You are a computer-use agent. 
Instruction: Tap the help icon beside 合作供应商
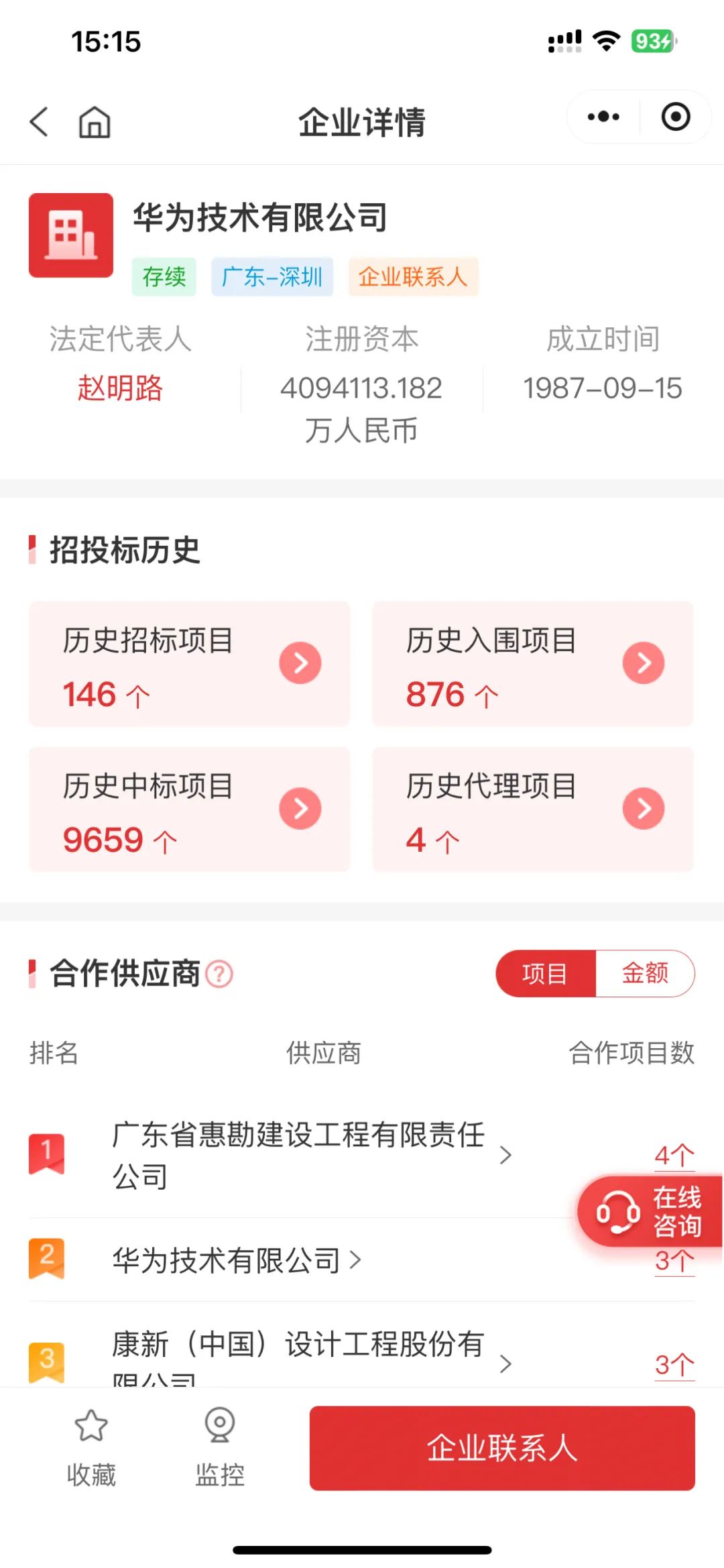(x=219, y=974)
